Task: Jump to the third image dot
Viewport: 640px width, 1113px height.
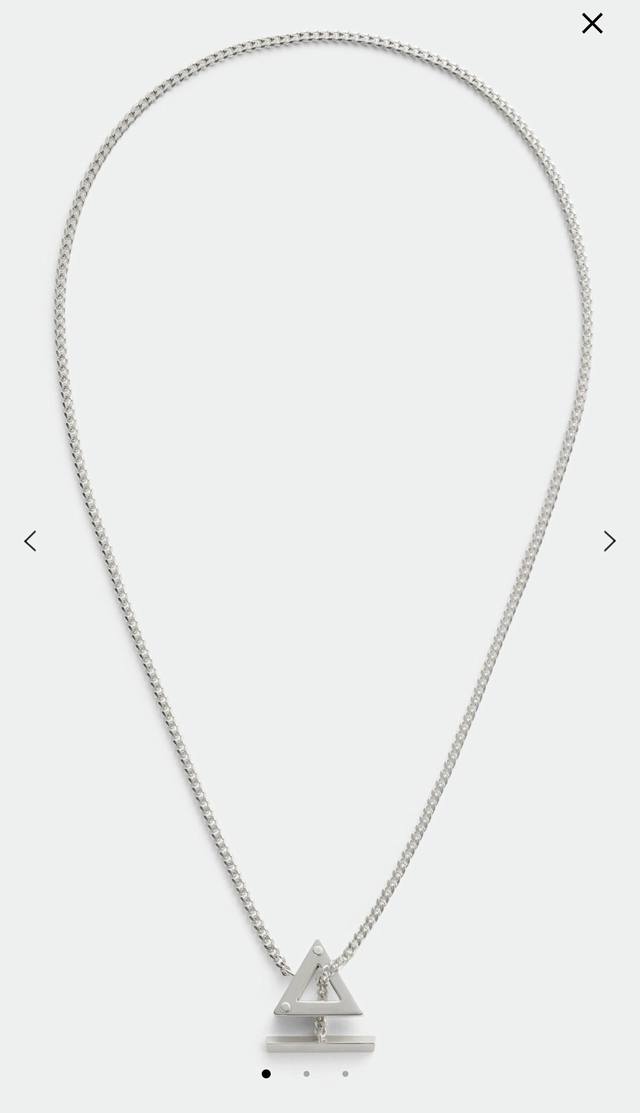Action: [x=345, y=1074]
